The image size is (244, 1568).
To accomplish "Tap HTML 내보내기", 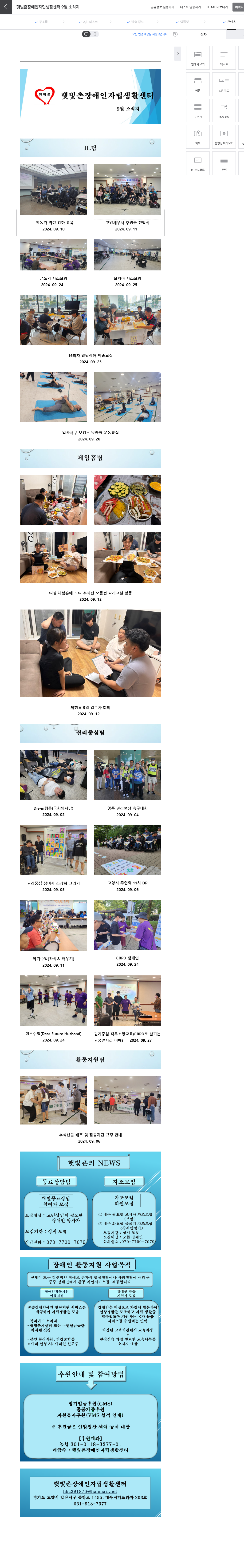I will pyautogui.click(x=217, y=7).
